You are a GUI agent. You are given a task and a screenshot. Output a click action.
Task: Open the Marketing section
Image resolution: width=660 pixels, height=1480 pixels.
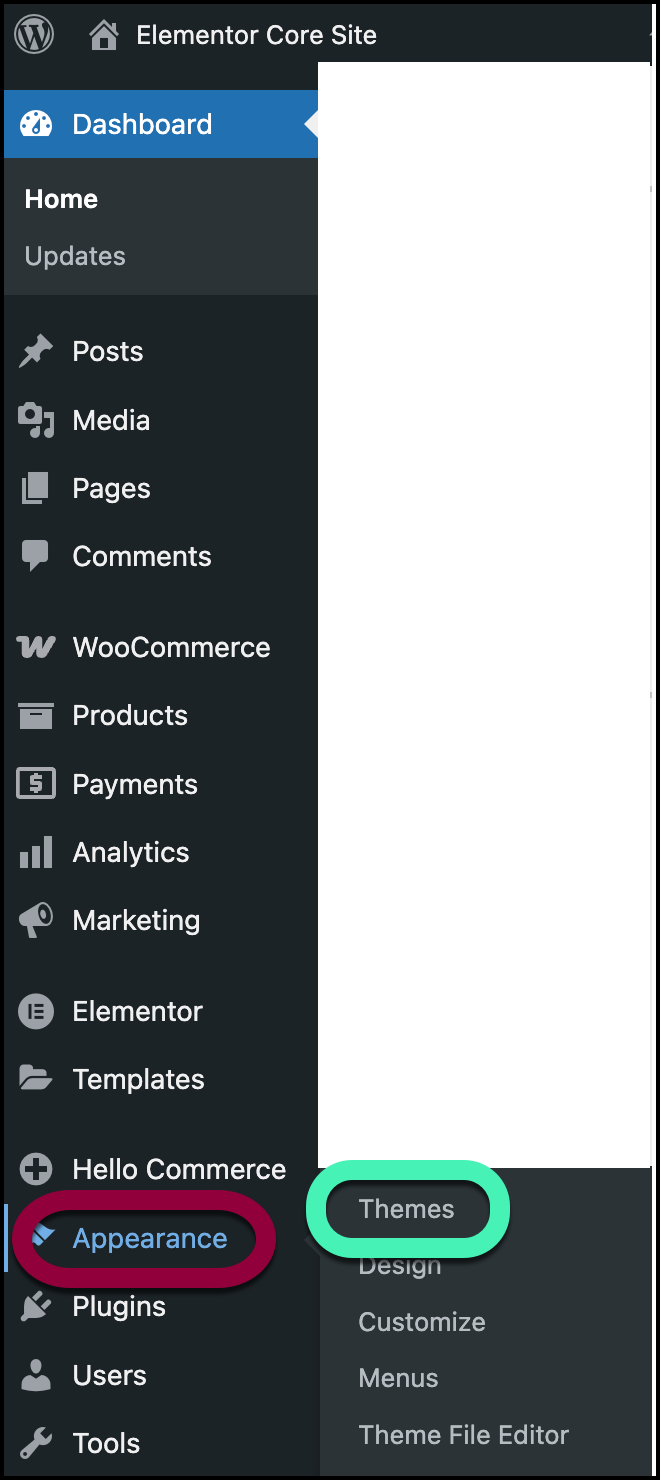tap(161, 920)
